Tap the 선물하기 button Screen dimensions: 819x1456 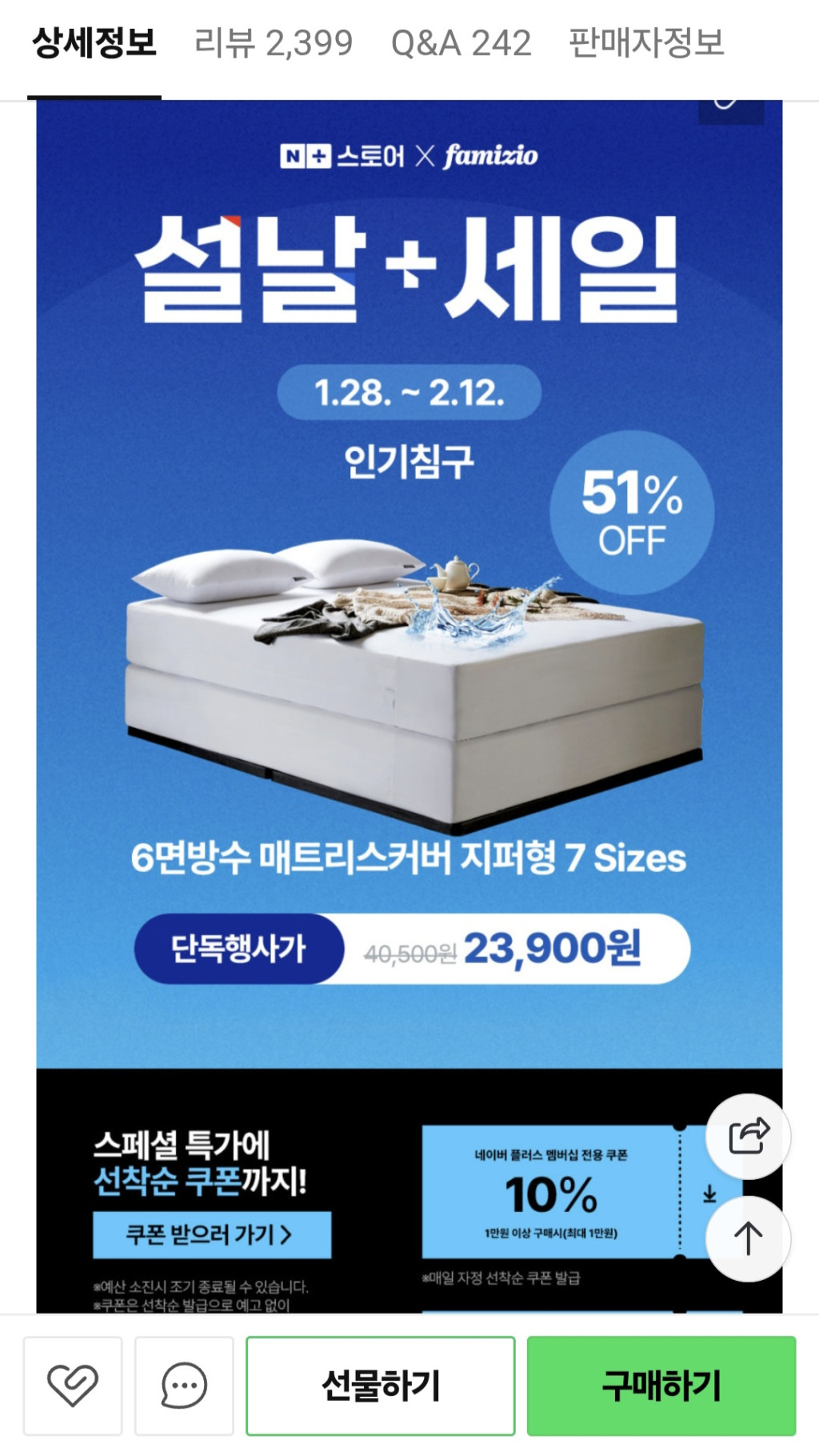point(381,1386)
